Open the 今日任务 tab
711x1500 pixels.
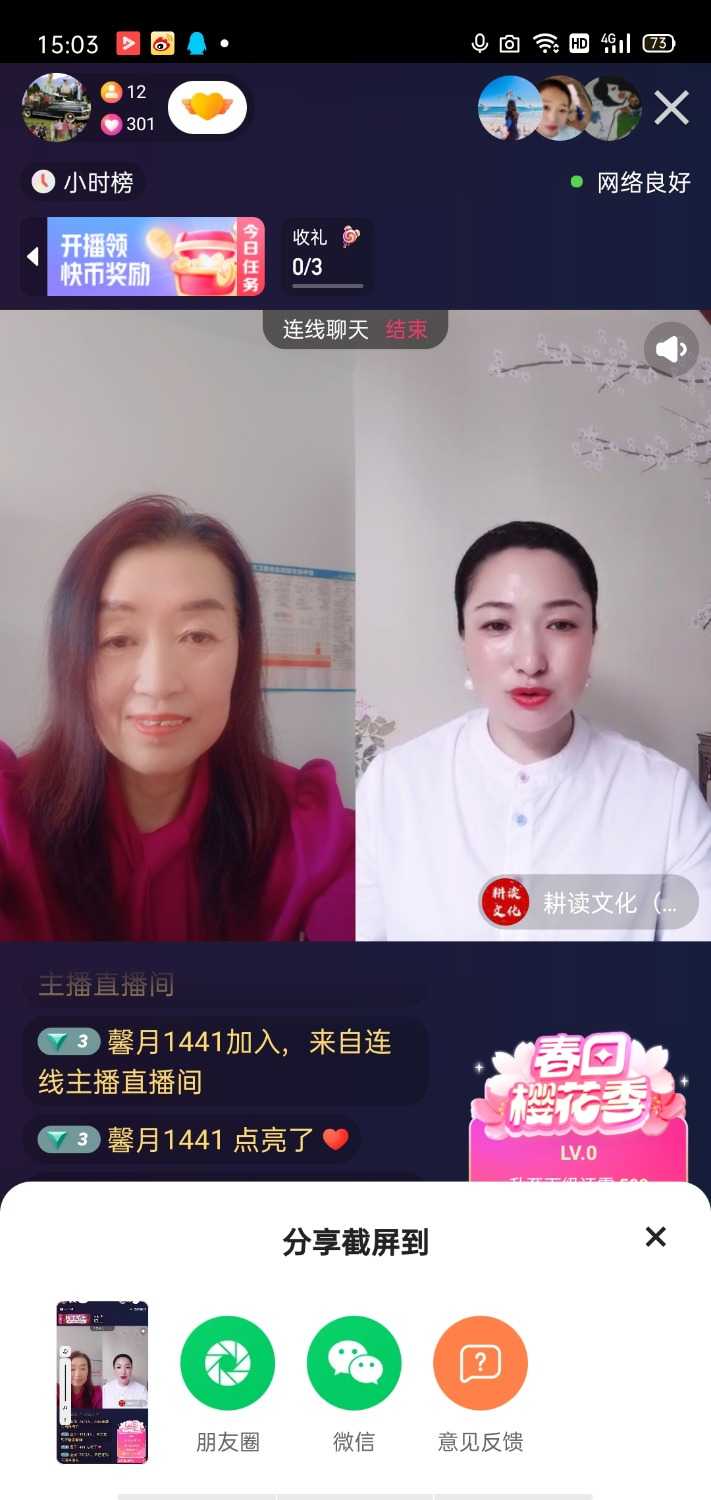point(251,257)
